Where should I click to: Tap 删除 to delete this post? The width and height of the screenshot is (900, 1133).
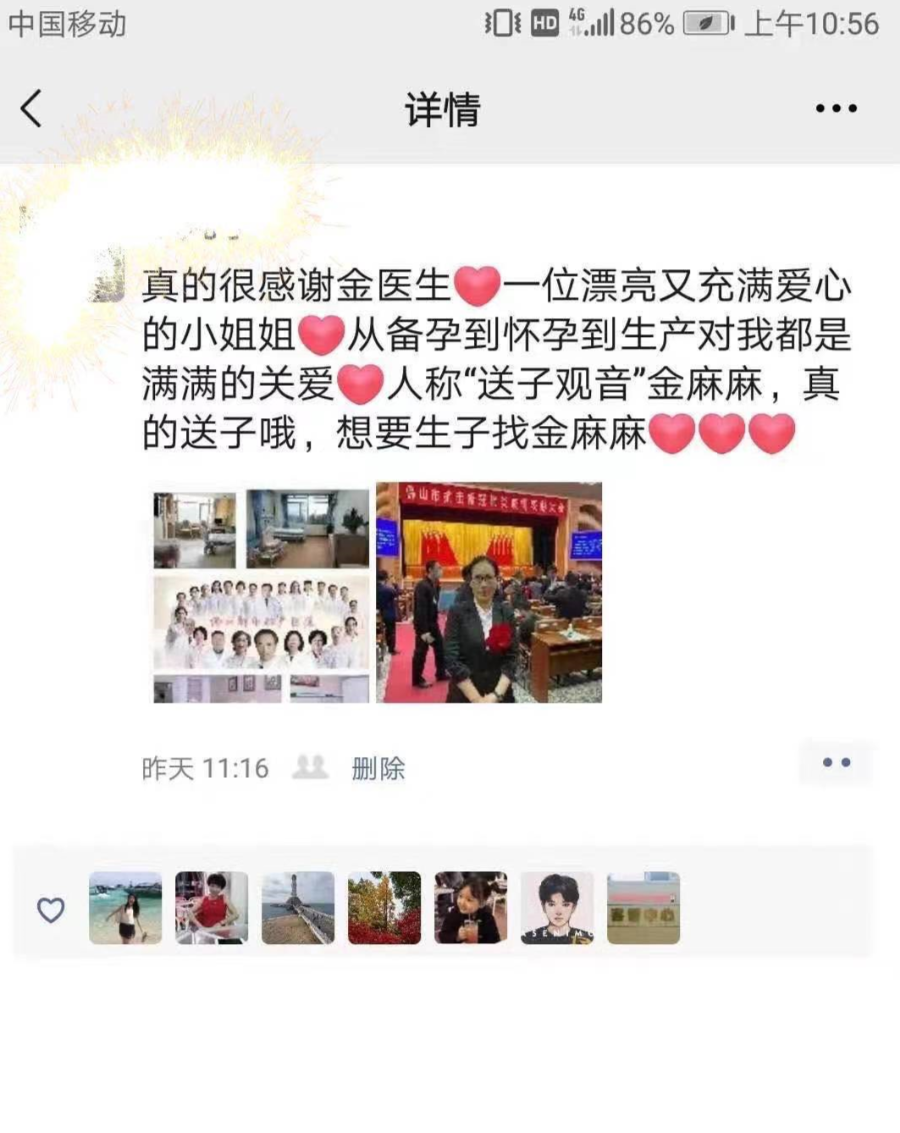pyautogui.click(x=378, y=768)
